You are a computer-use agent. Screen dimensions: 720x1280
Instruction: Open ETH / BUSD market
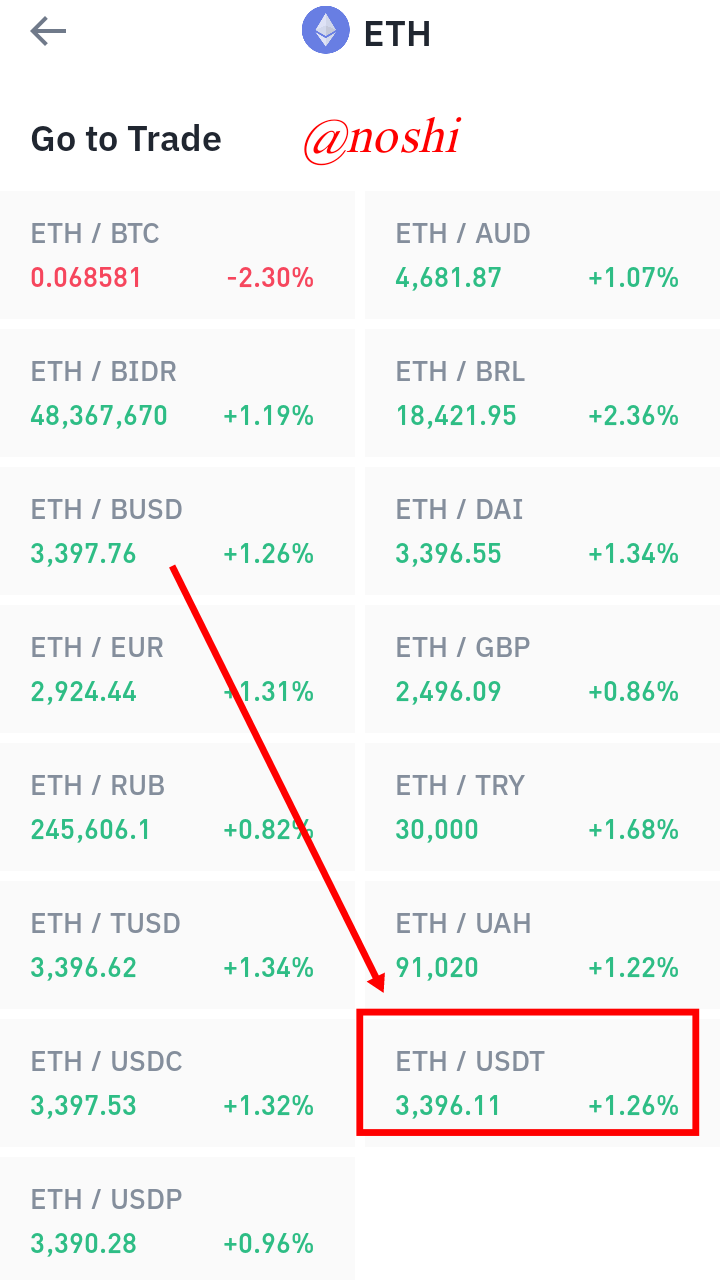(x=177, y=532)
